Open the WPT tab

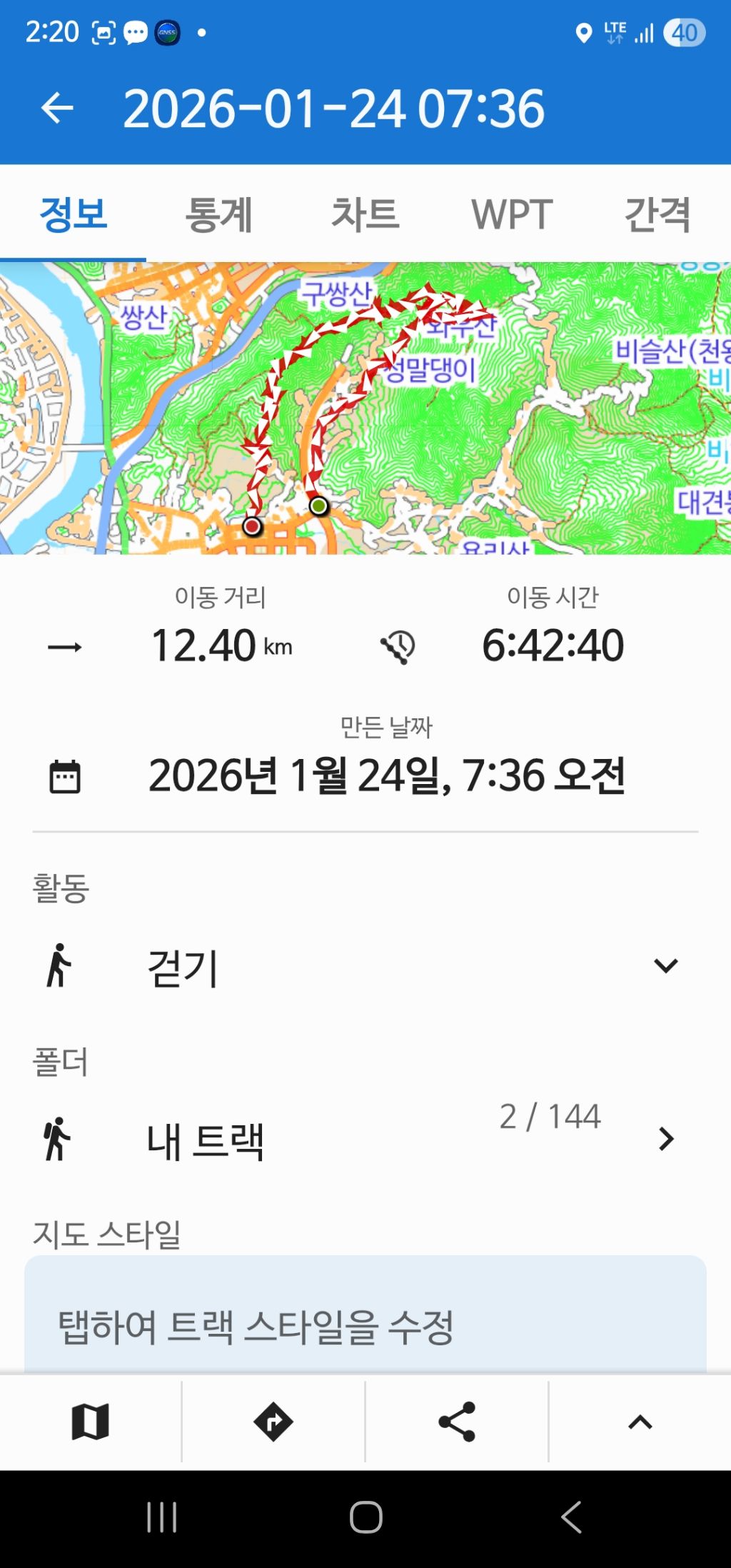pos(512,214)
